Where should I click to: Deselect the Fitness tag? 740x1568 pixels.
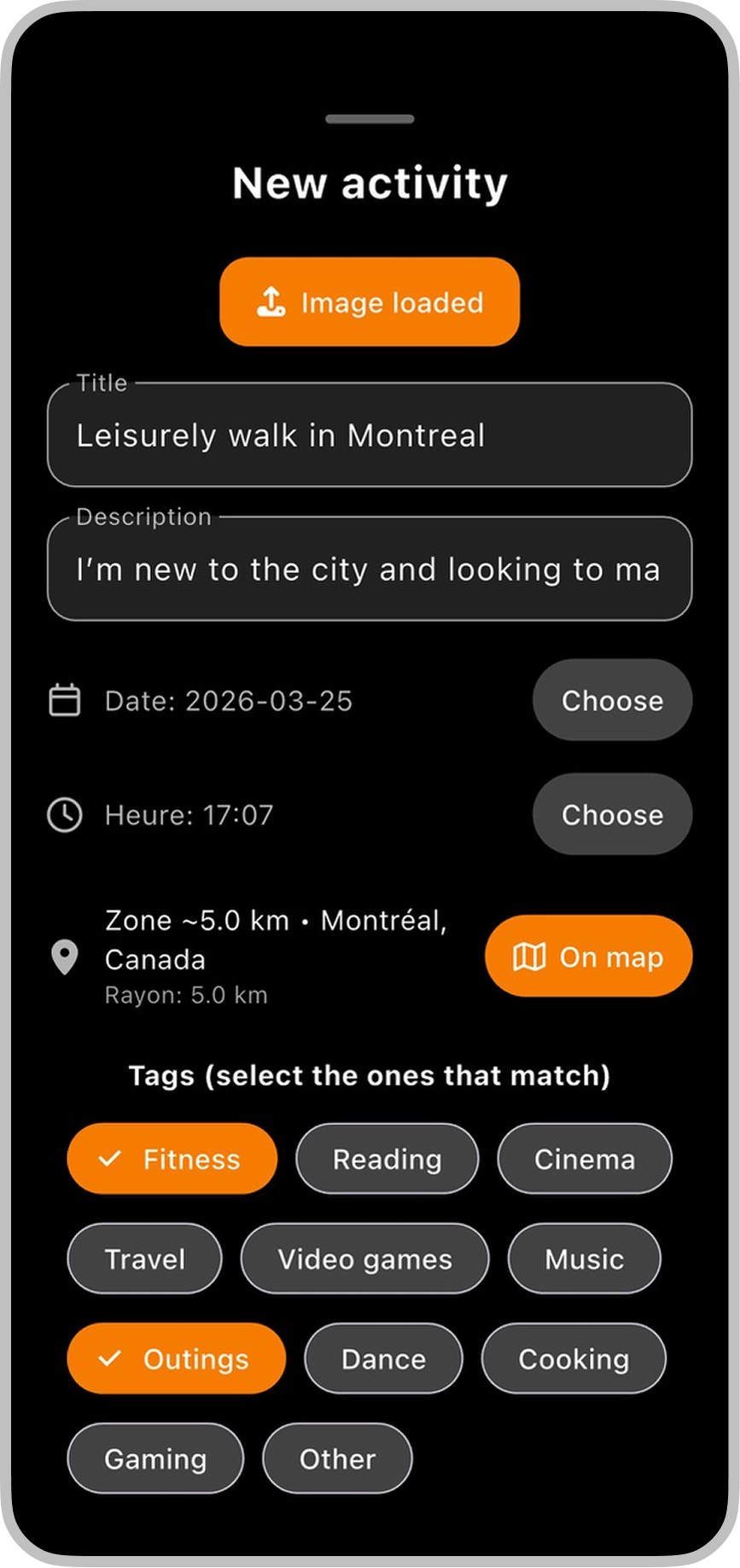point(172,1159)
